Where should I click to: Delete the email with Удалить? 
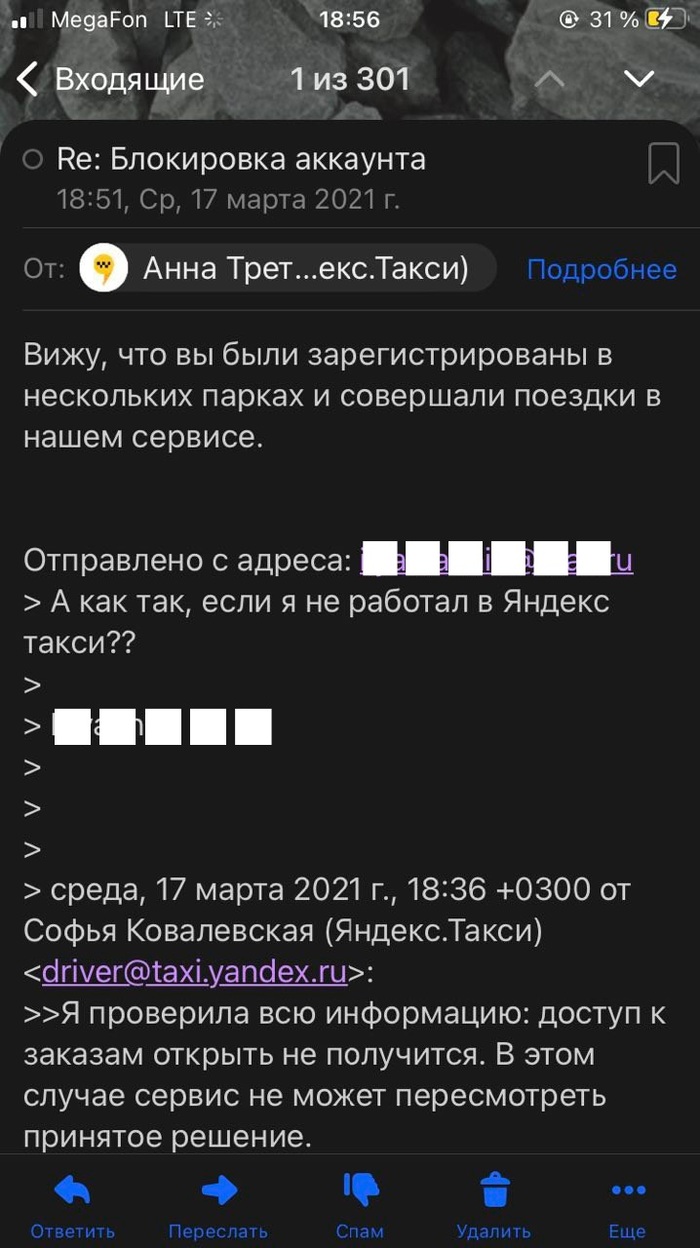point(494,1205)
